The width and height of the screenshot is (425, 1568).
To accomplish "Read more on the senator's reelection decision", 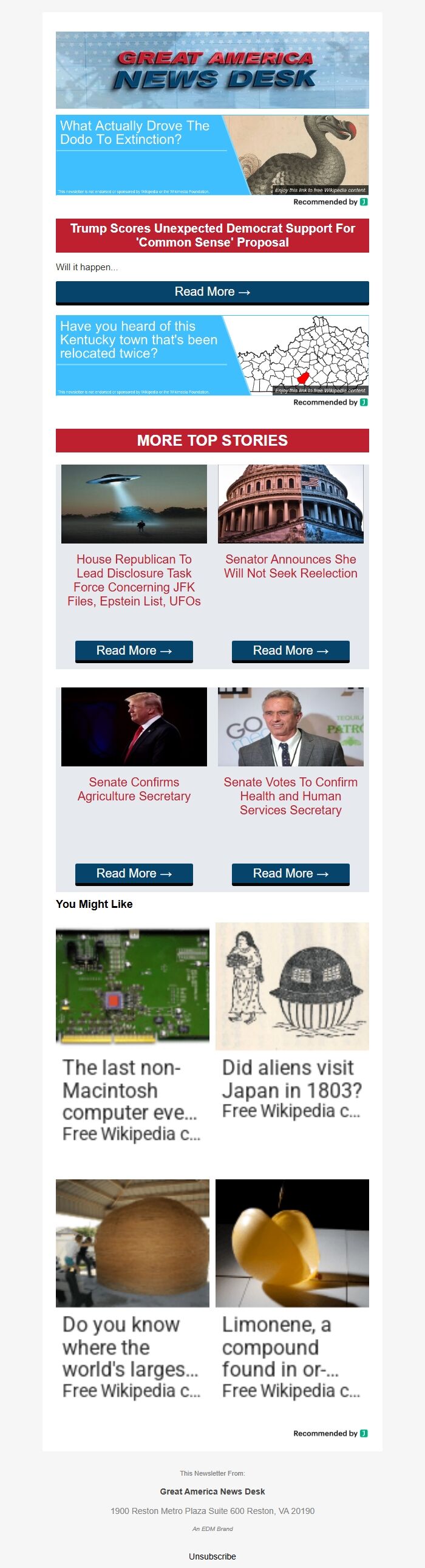I will click(290, 650).
